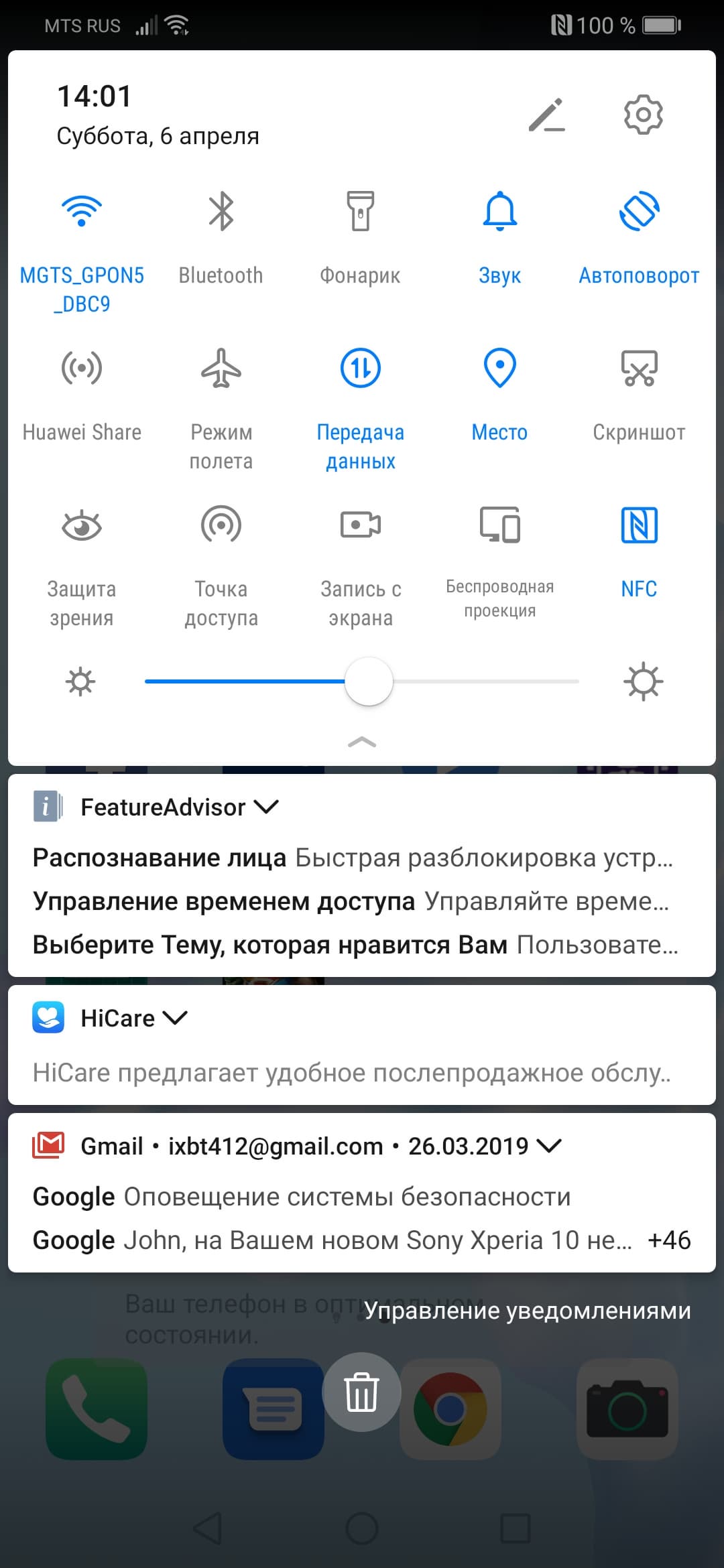Enable Защита зрения eye comfort
The image size is (724, 1568).
[x=82, y=525]
